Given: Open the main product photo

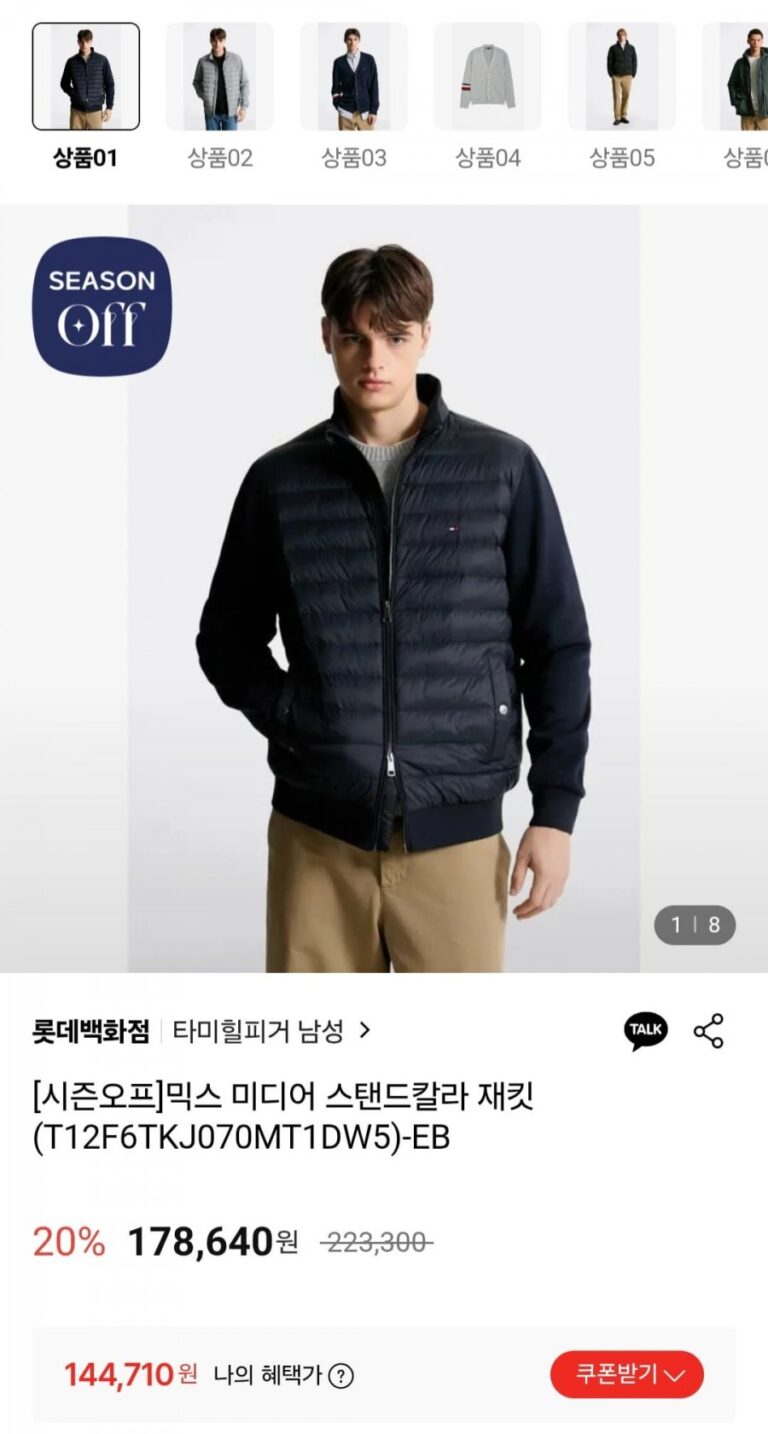Looking at the screenshot, I should [x=384, y=588].
